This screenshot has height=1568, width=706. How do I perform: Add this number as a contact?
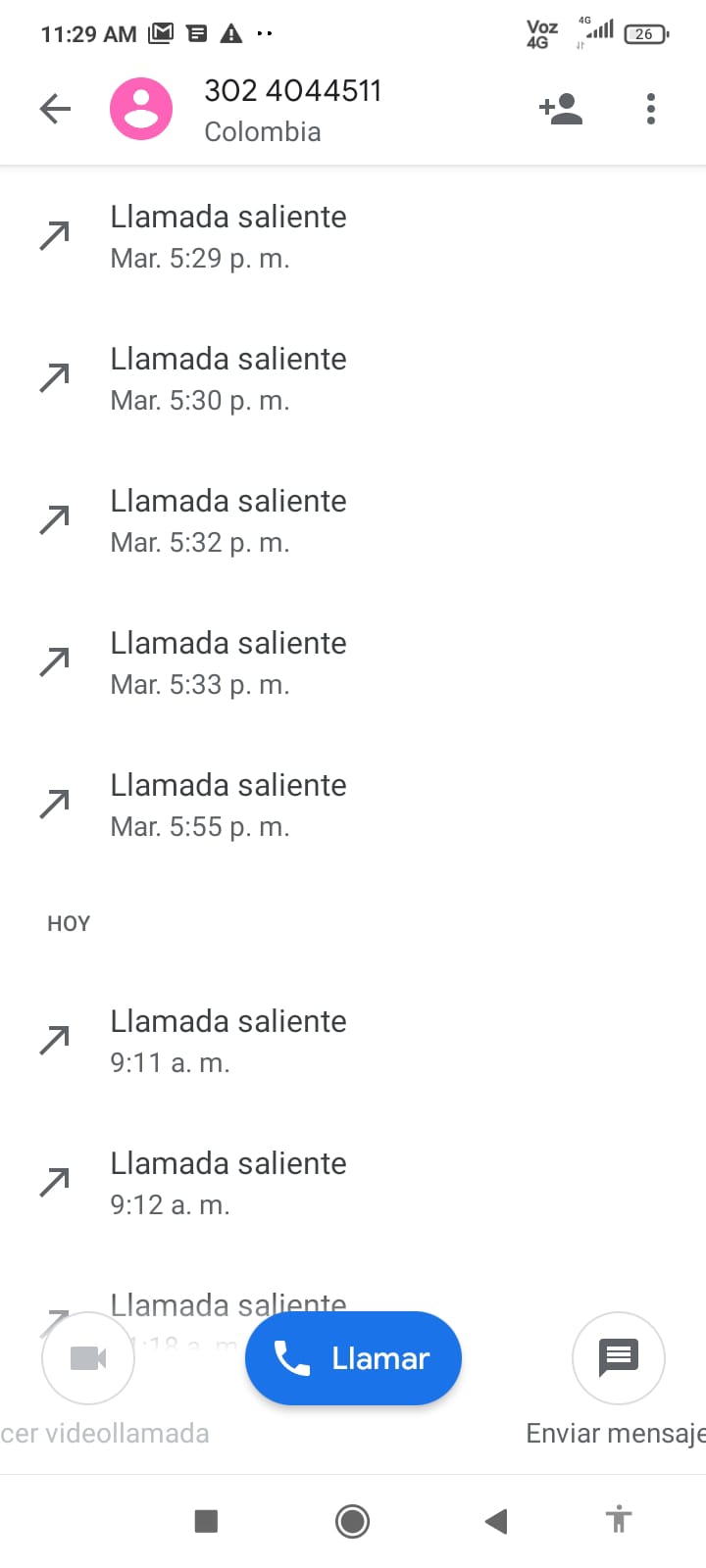561,109
